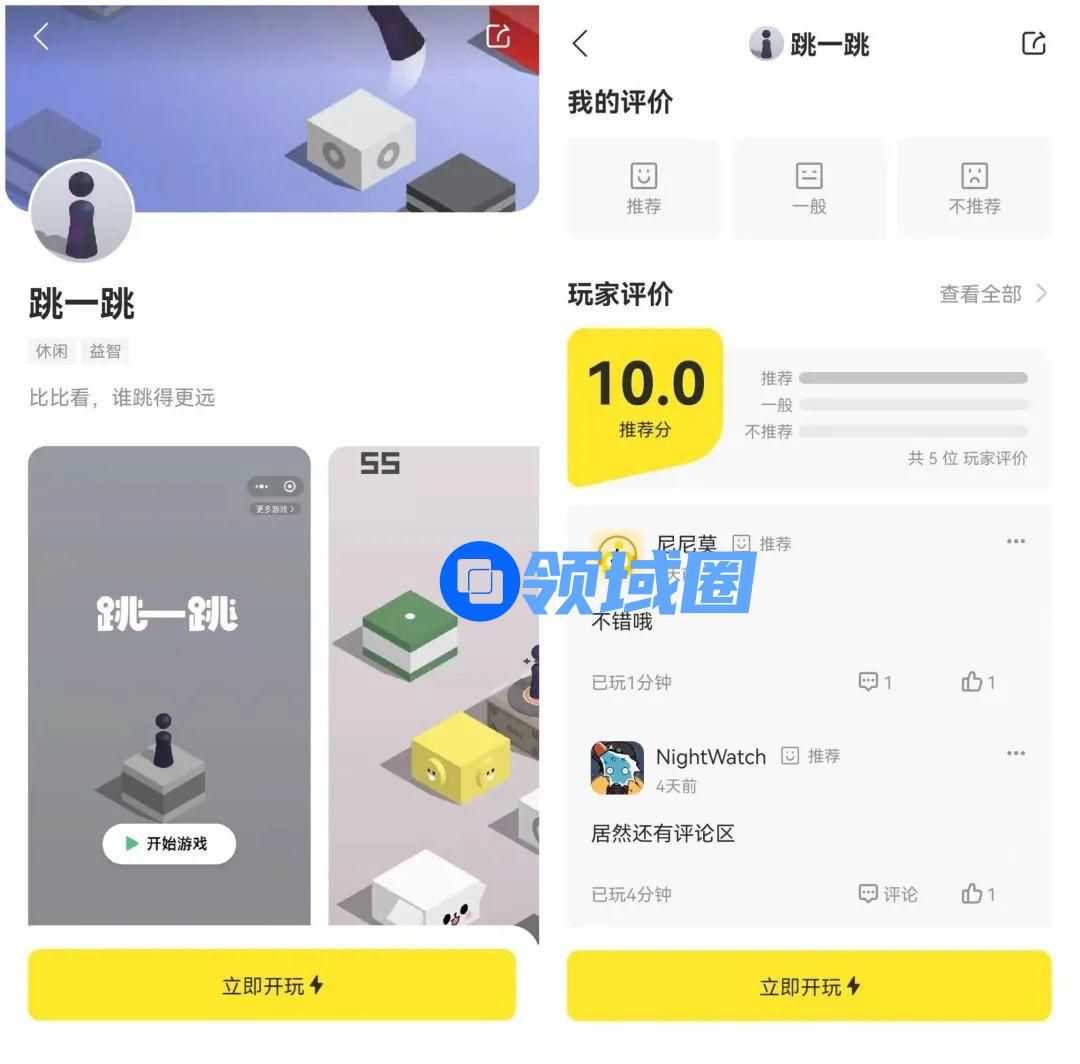Like the 不错哦 review

coord(978,682)
